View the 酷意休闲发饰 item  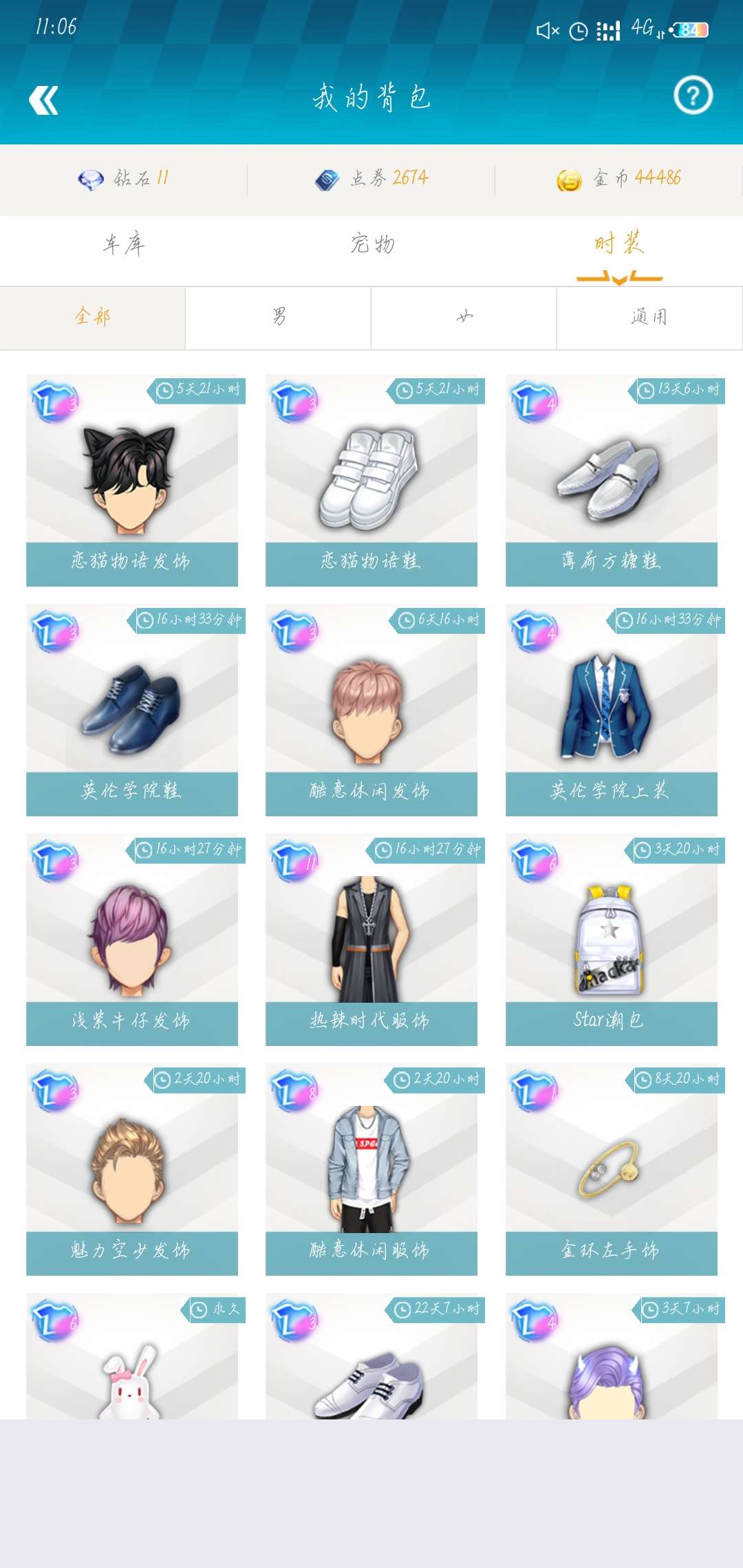pyautogui.click(x=371, y=710)
